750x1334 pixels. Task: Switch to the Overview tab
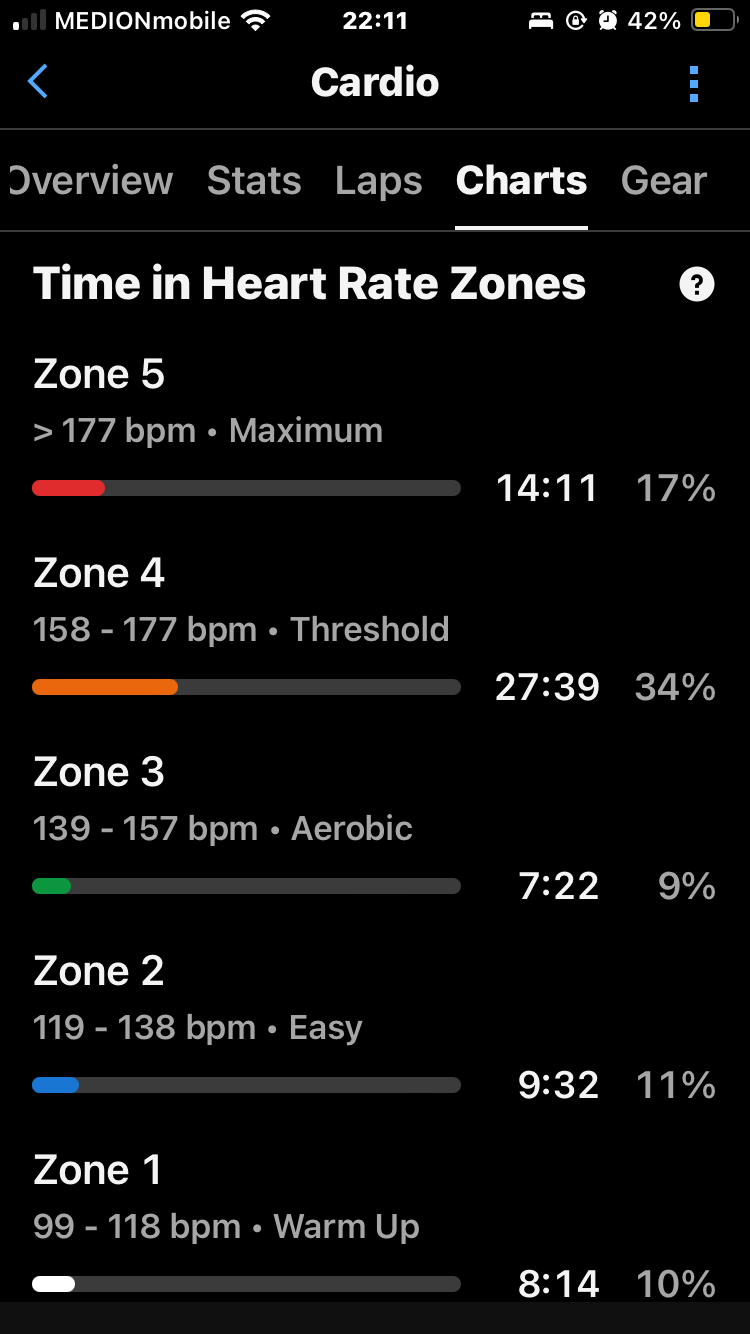91,181
